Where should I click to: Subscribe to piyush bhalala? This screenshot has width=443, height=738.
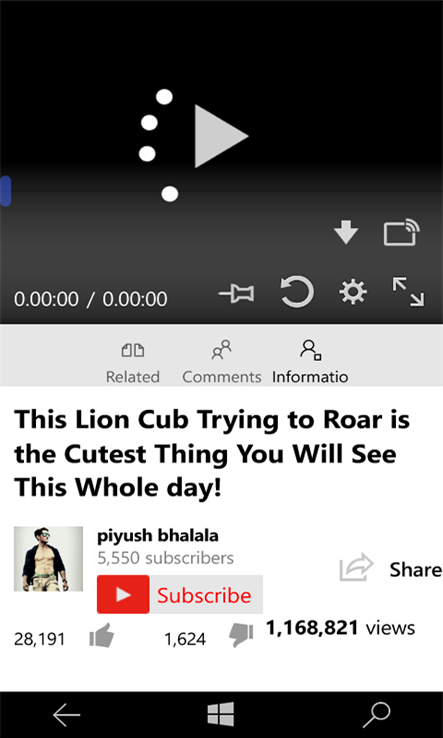pos(180,594)
